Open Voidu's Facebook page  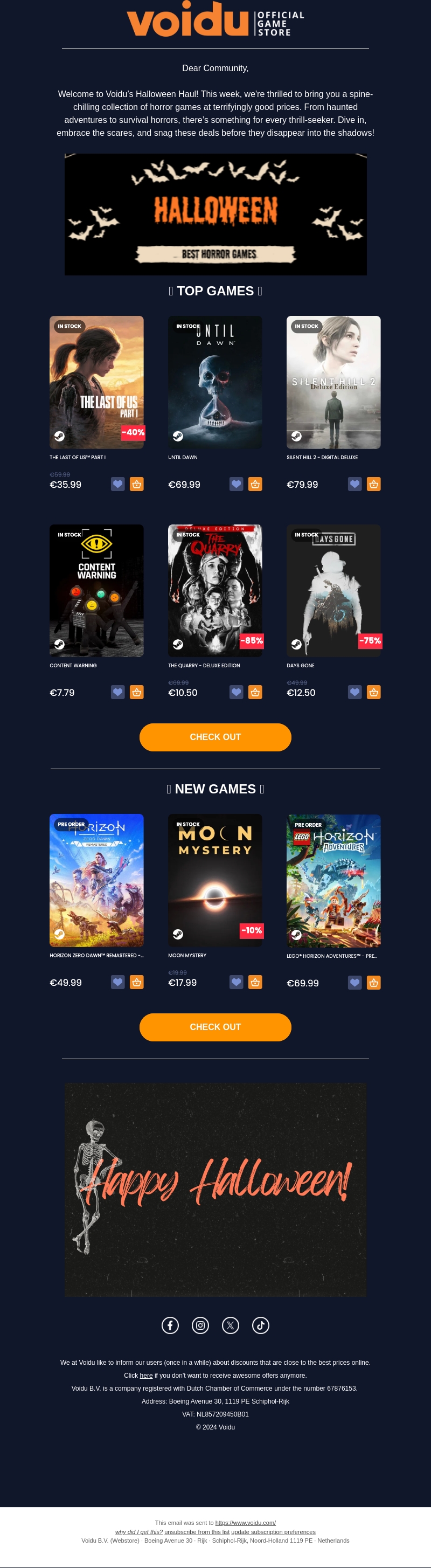pyautogui.click(x=170, y=1325)
